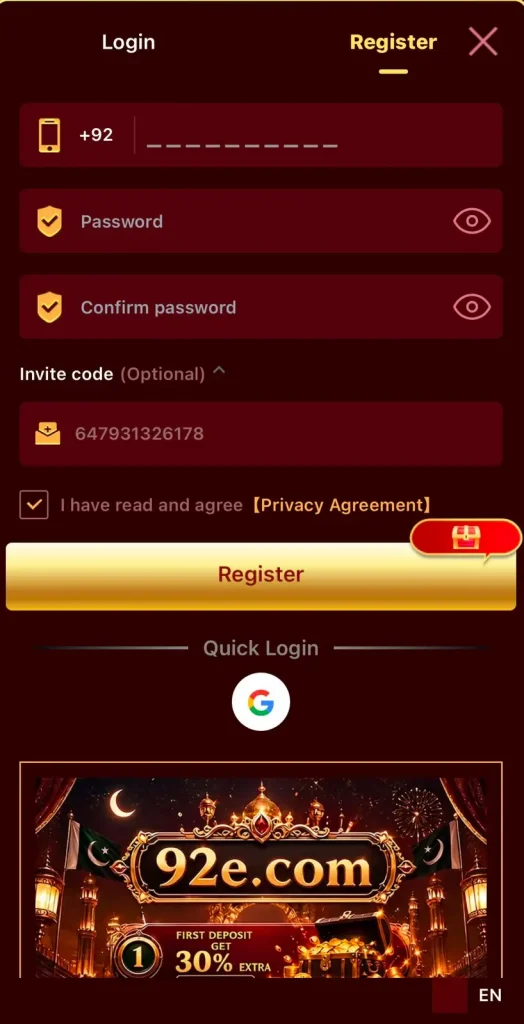This screenshot has height=1024, width=524.
Task: Reveal confirm password with eye icon
Action: pos(472,307)
